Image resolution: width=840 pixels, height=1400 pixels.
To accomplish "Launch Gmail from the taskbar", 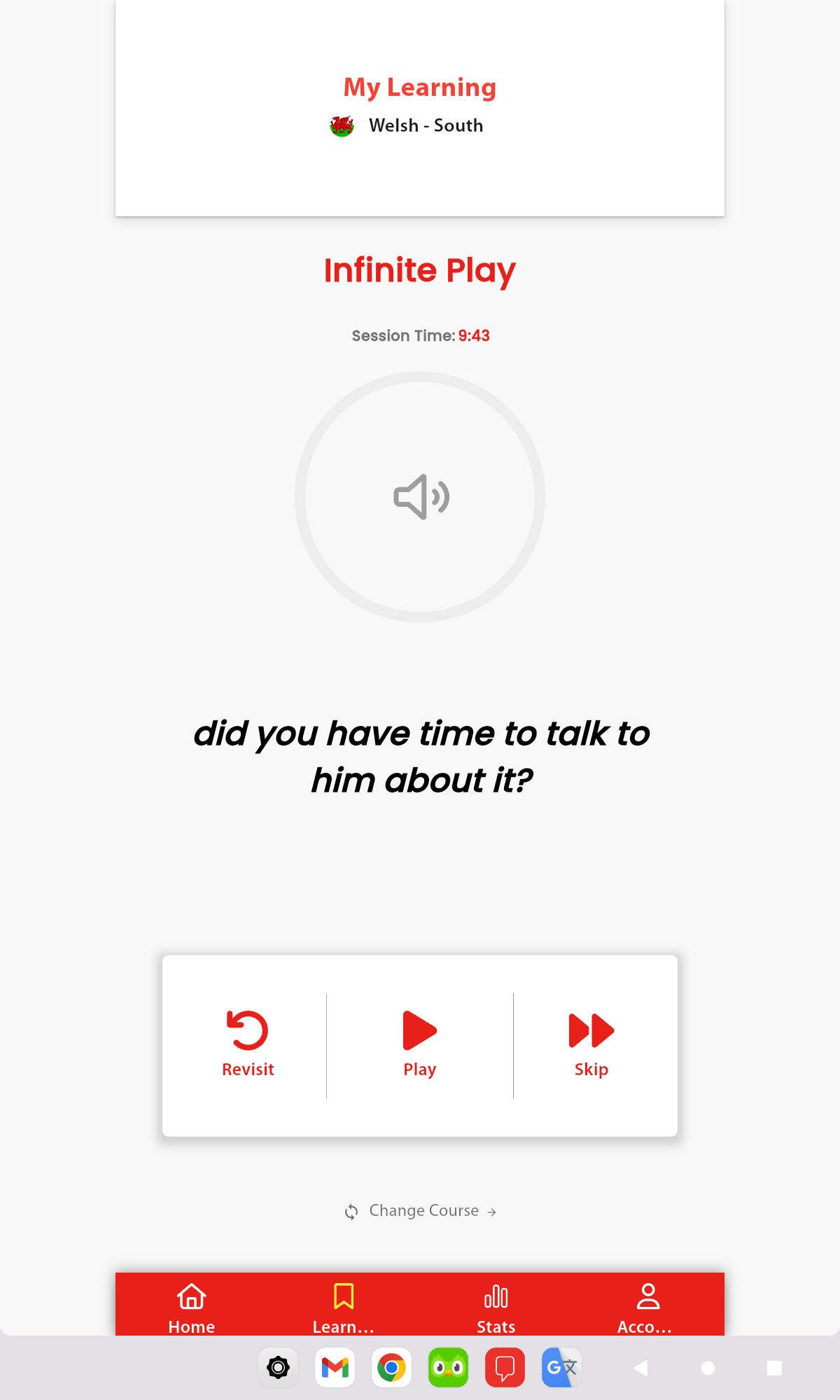I will point(335,1367).
